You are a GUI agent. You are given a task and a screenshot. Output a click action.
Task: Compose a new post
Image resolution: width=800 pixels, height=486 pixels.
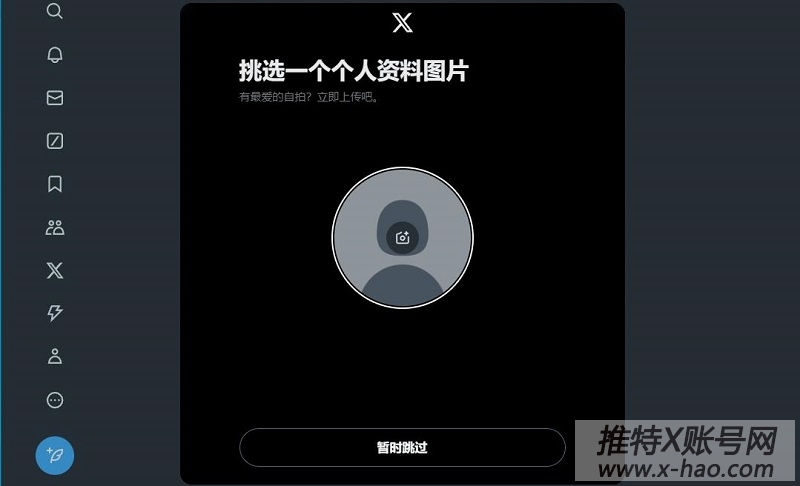click(x=55, y=455)
